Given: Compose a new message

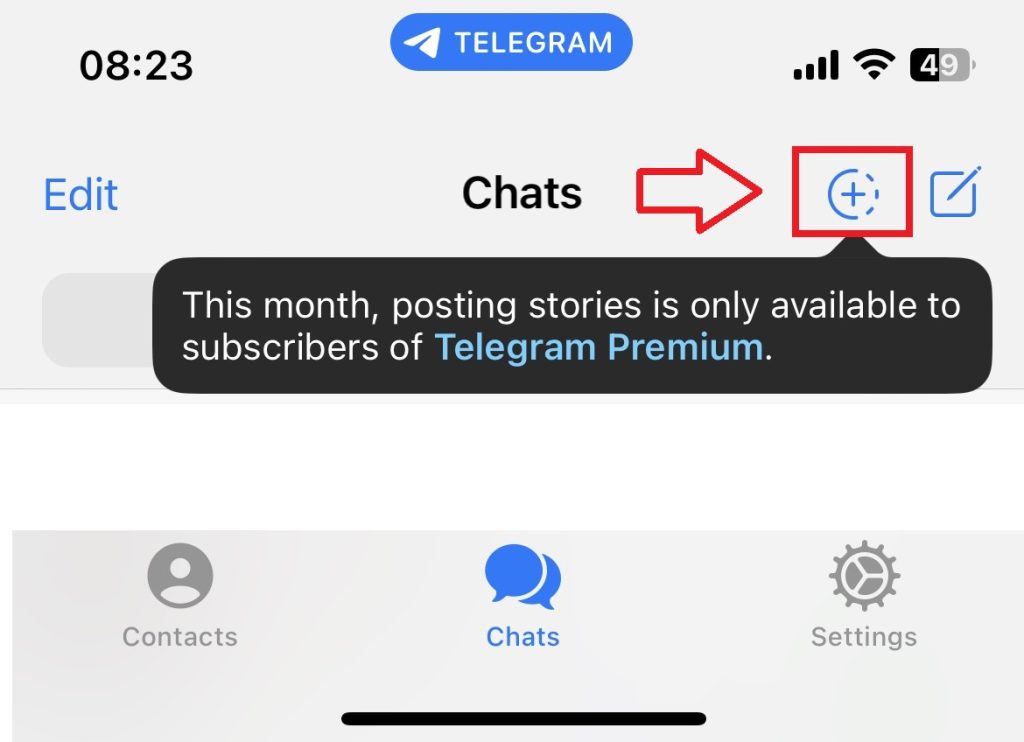Looking at the screenshot, I should pyautogui.click(x=956, y=192).
